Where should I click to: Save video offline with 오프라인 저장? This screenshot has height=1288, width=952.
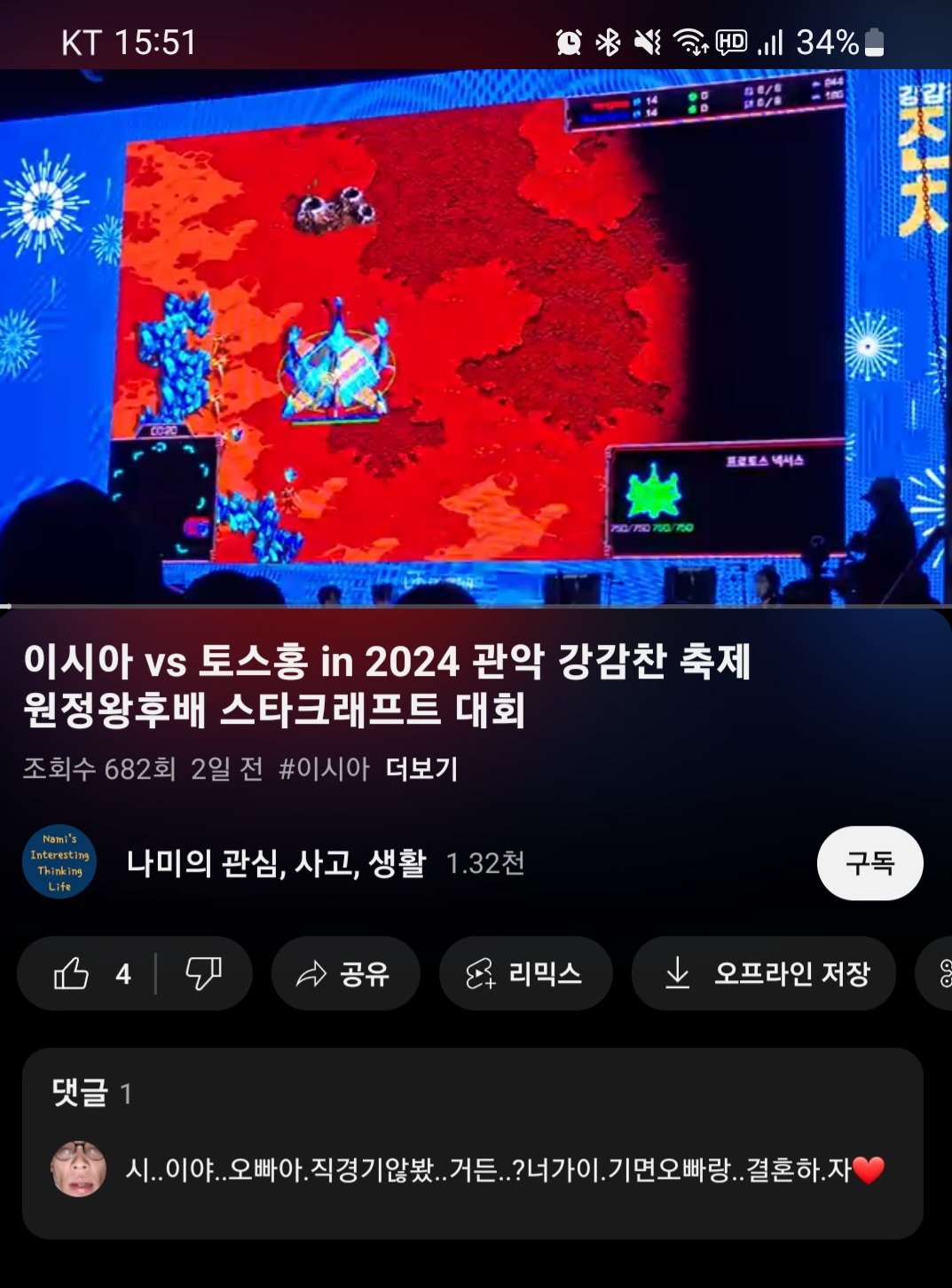764,974
